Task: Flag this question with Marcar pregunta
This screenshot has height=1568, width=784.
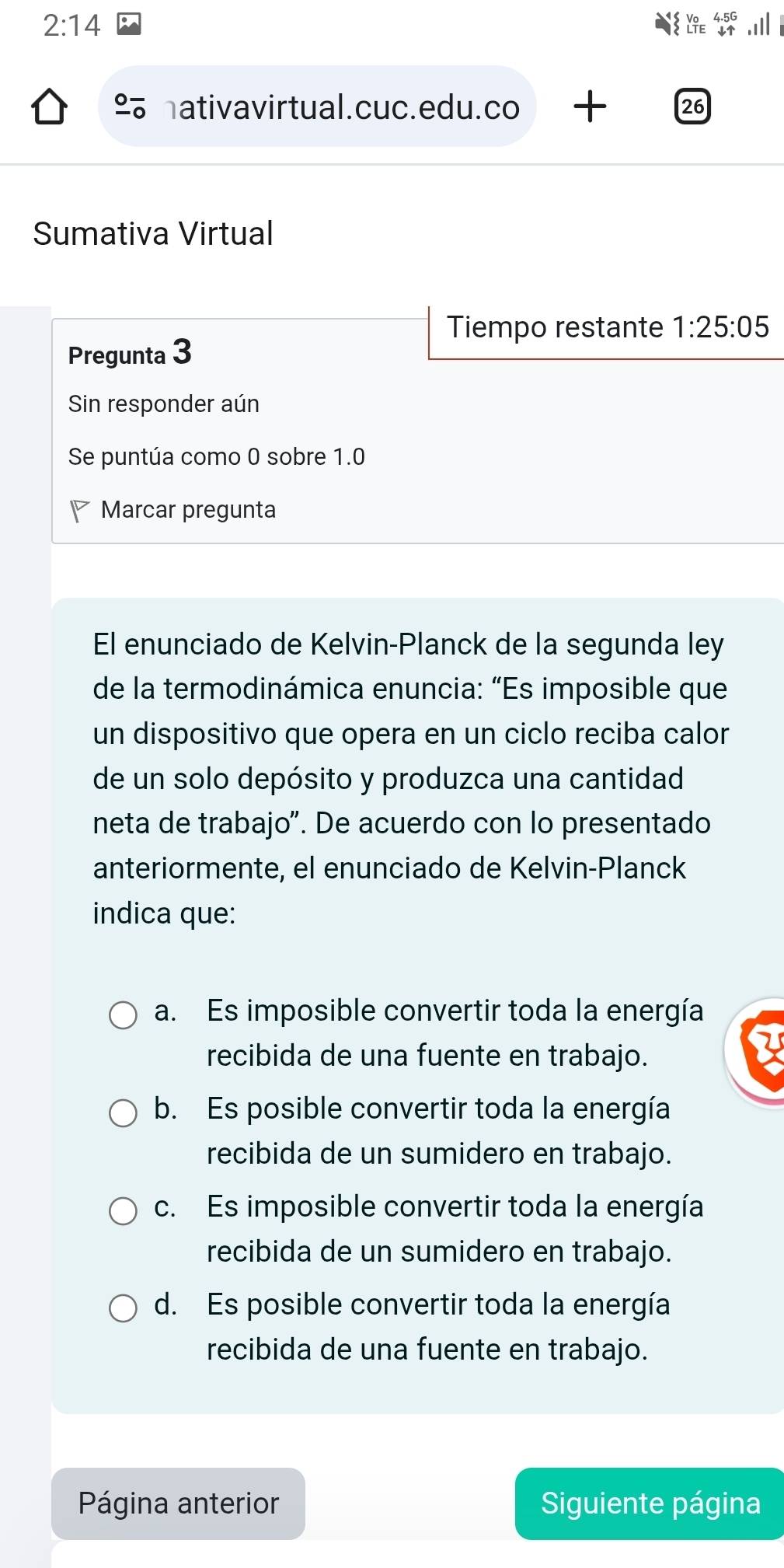Action: click(172, 510)
